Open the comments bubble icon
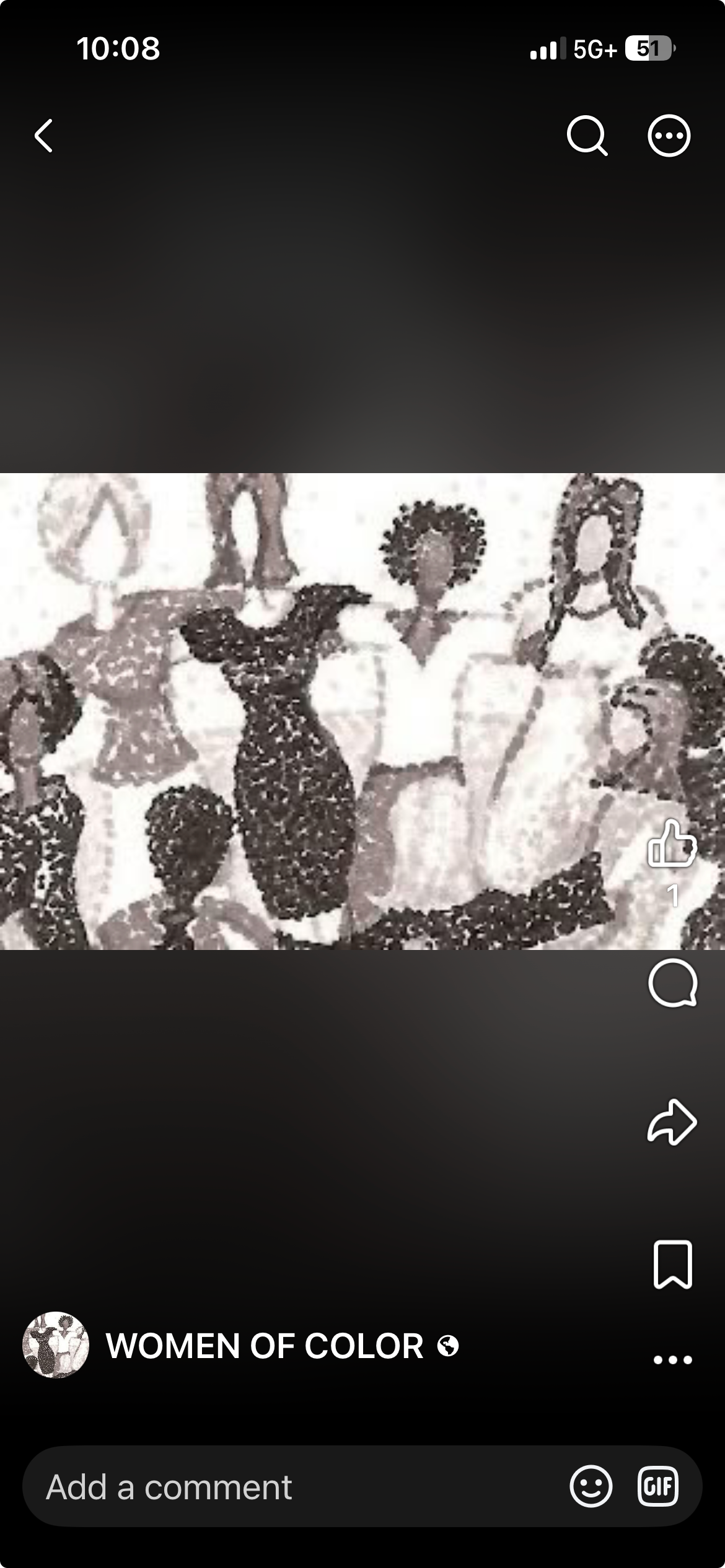The width and height of the screenshot is (725, 1568). tap(672, 983)
